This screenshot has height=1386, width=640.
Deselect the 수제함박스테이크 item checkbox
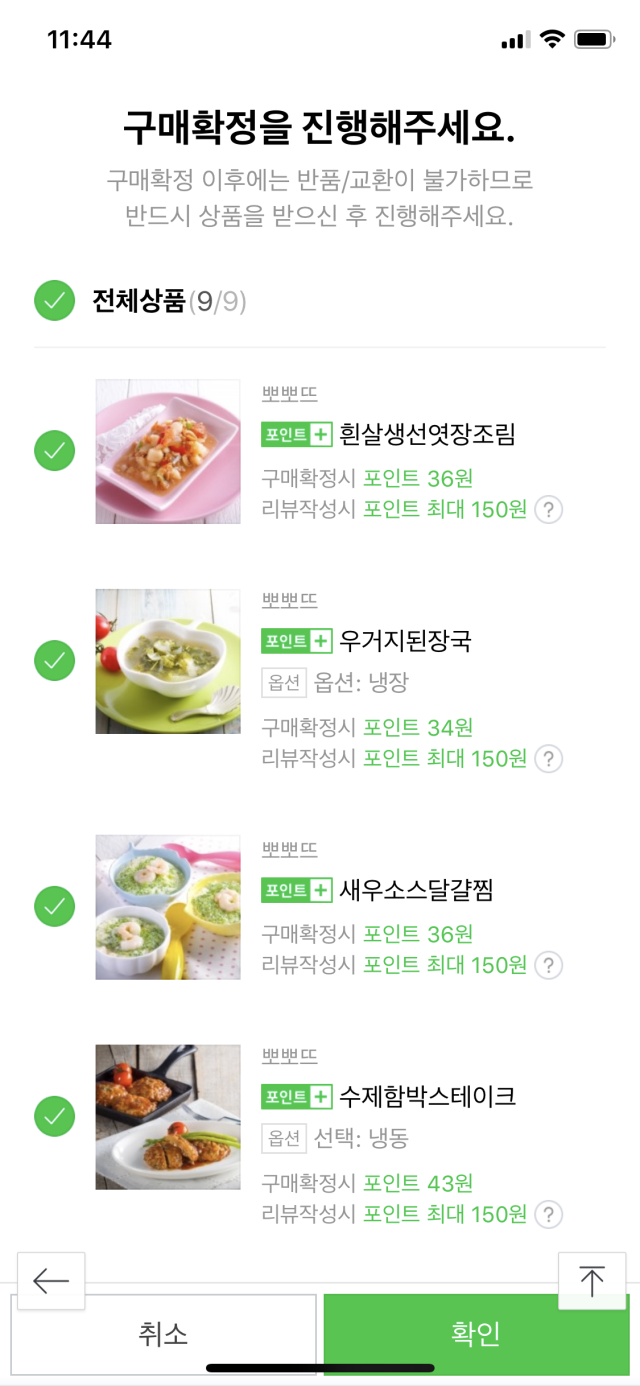[55, 1116]
